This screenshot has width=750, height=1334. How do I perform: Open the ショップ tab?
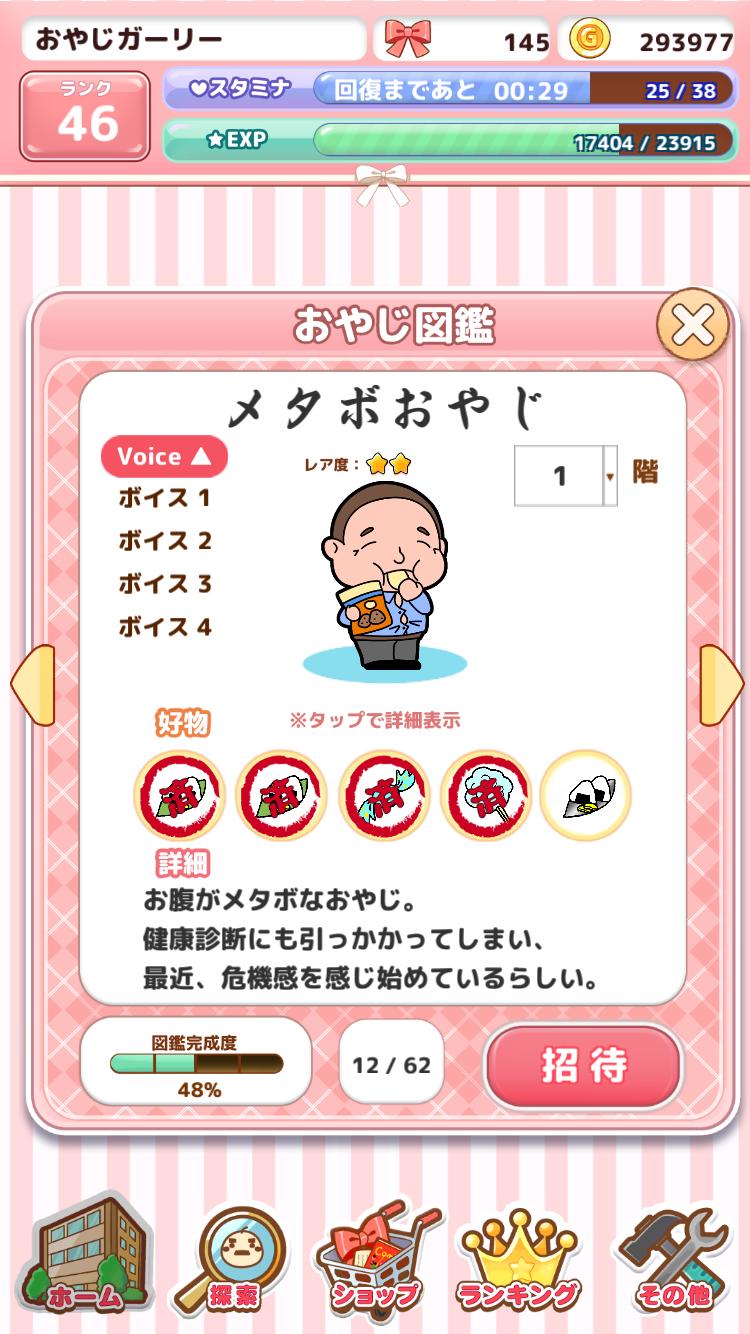[x=375, y=1262]
